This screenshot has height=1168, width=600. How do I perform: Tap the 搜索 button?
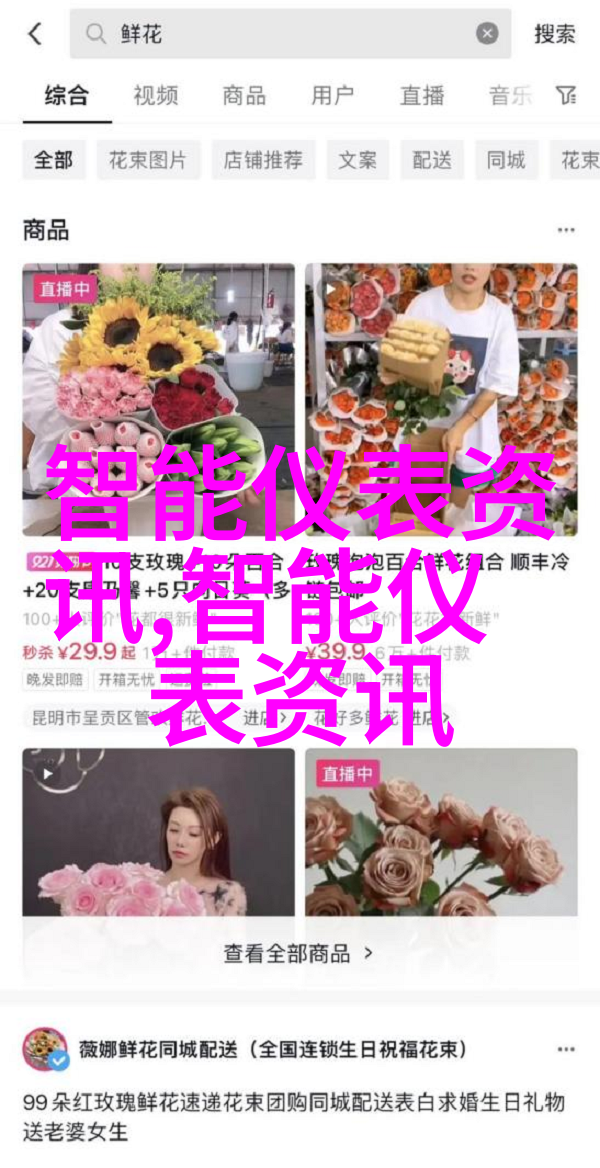(554, 34)
